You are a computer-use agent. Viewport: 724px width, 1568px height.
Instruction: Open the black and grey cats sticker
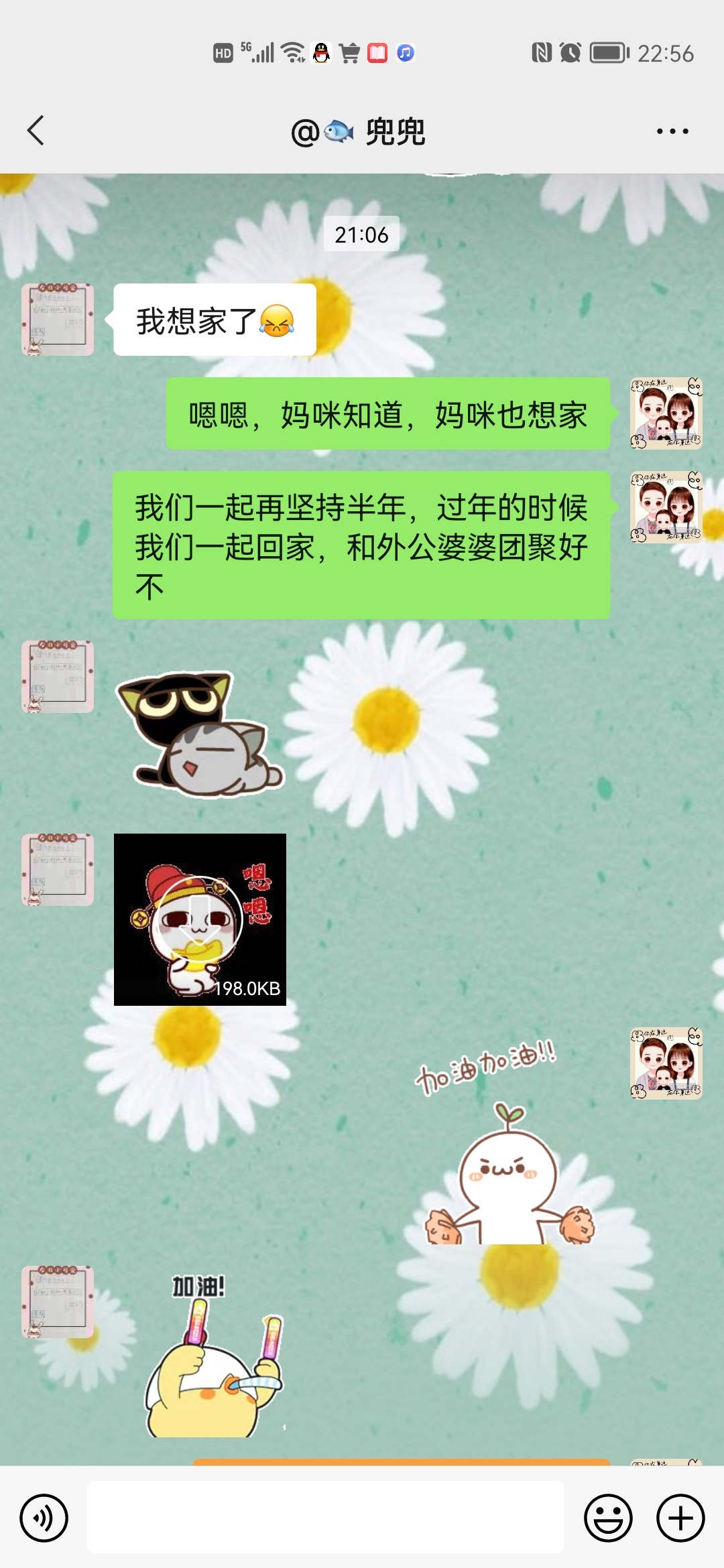tap(201, 735)
